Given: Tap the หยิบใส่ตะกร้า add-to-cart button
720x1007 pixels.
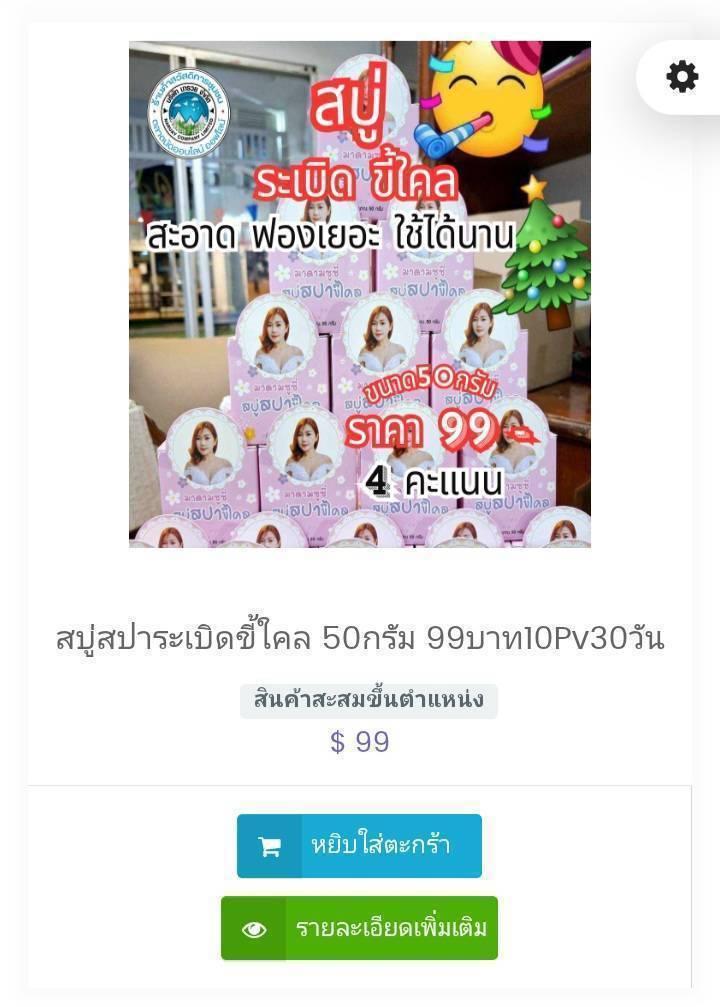Looking at the screenshot, I should coord(359,846).
